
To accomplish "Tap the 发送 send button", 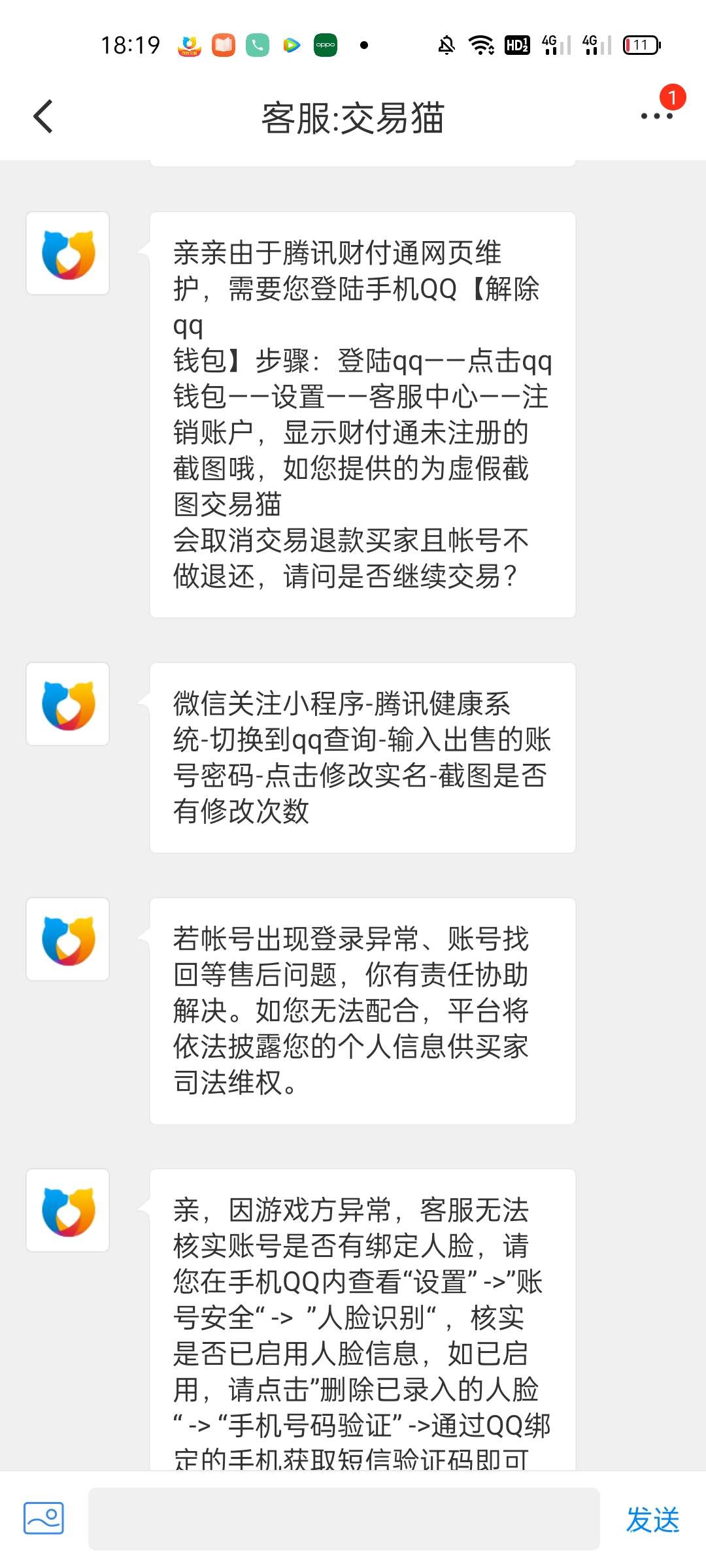I will pyautogui.click(x=652, y=1520).
